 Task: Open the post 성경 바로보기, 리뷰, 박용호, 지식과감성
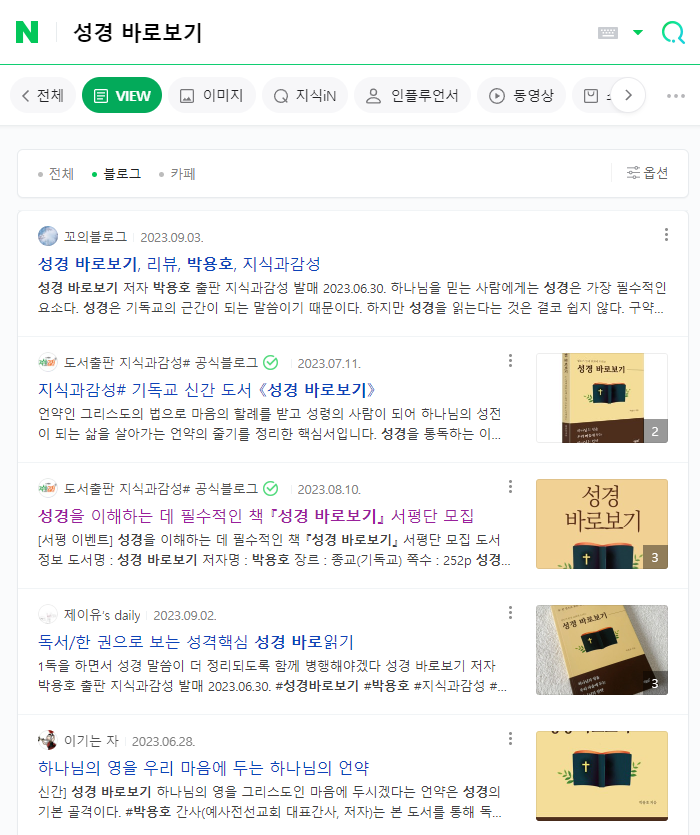tap(179, 264)
